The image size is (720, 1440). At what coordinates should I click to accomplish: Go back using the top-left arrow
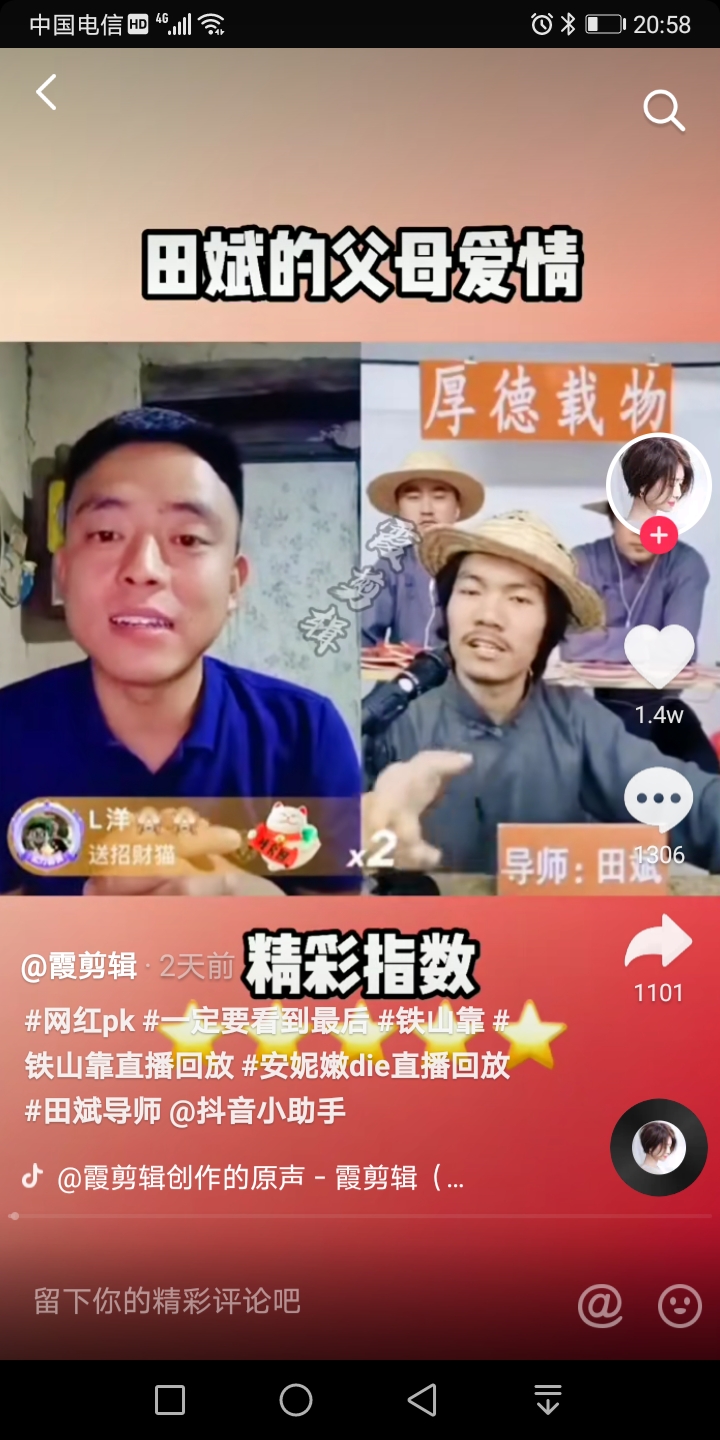46,92
